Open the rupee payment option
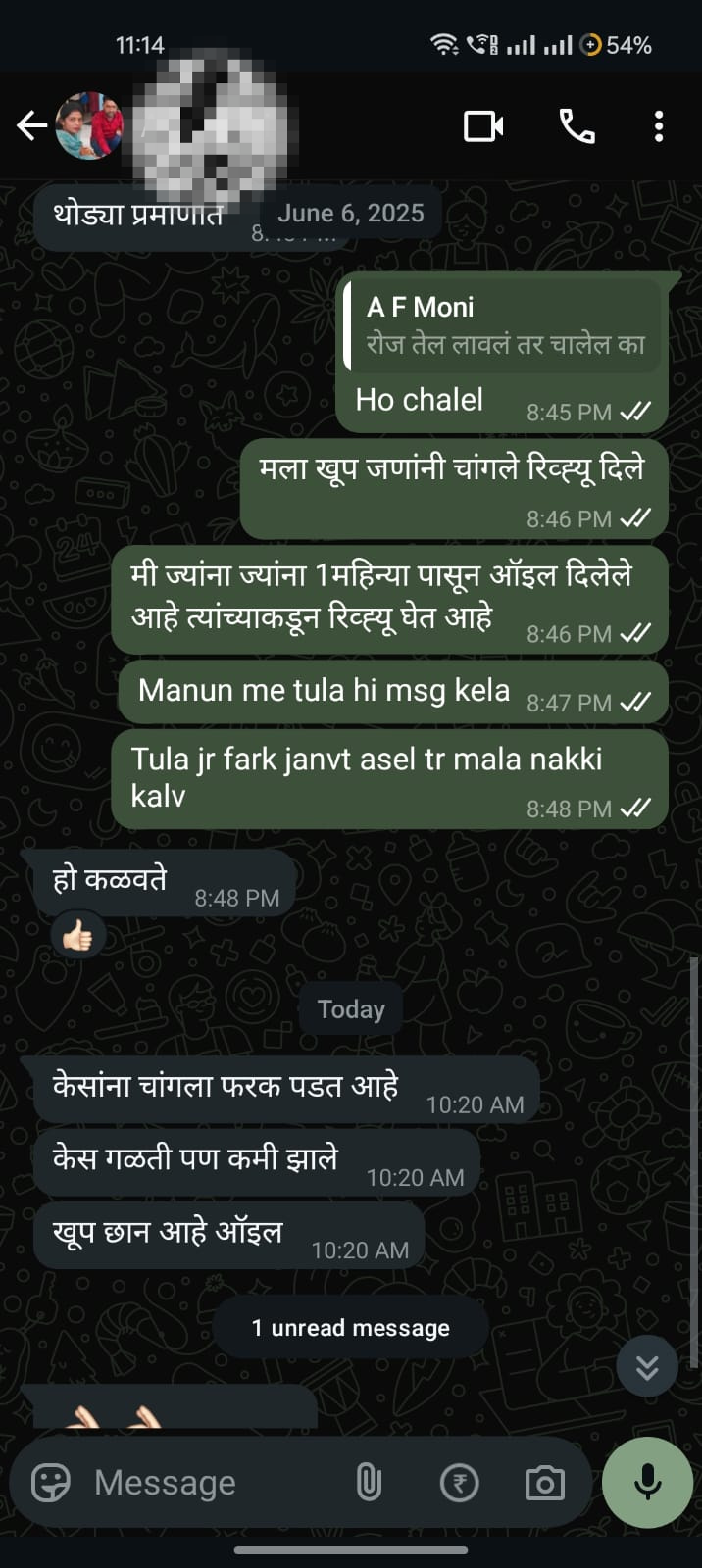The image size is (702, 1568). pyautogui.click(x=459, y=1483)
